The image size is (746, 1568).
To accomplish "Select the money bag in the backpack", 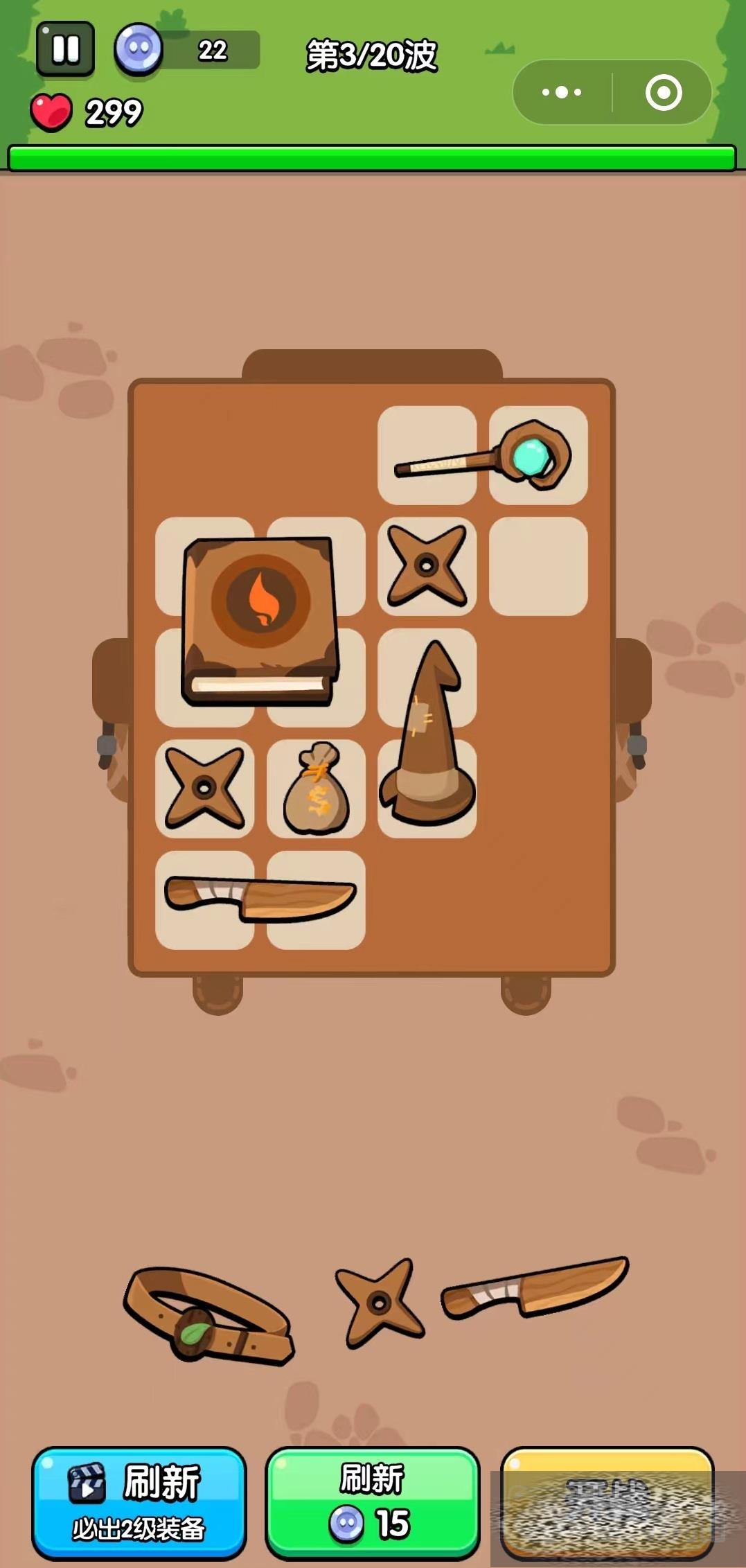I will 317,789.
